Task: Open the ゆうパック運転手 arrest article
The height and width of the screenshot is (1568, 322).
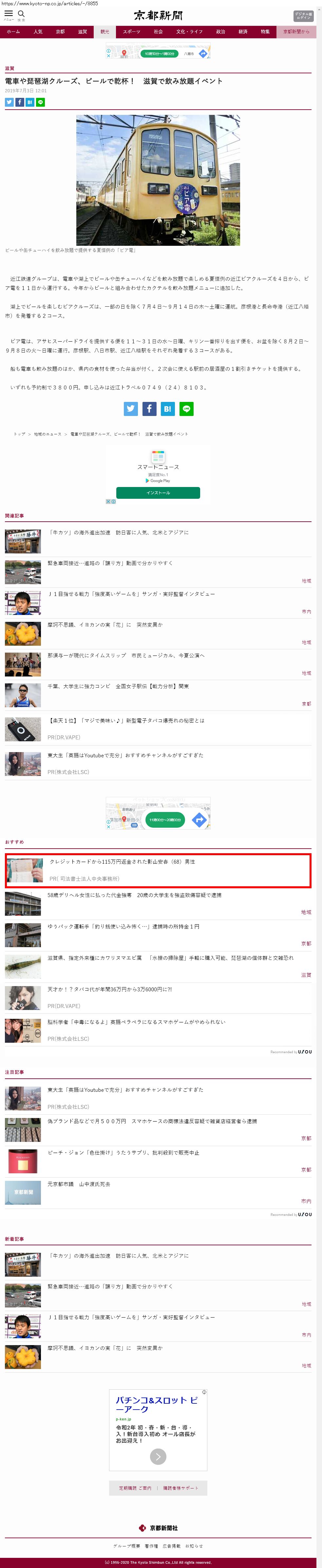Action: [123, 927]
